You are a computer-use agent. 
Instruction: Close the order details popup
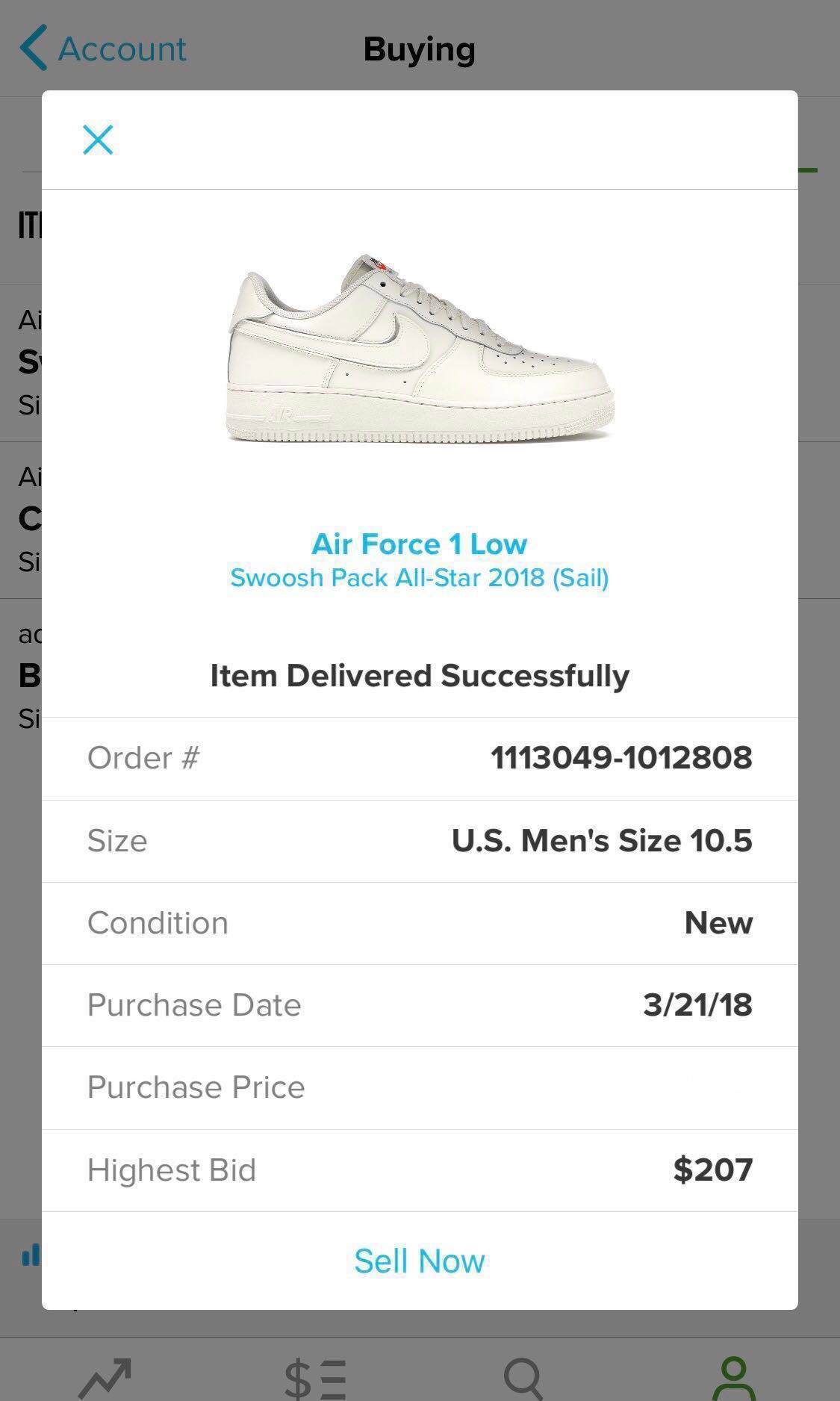point(98,140)
